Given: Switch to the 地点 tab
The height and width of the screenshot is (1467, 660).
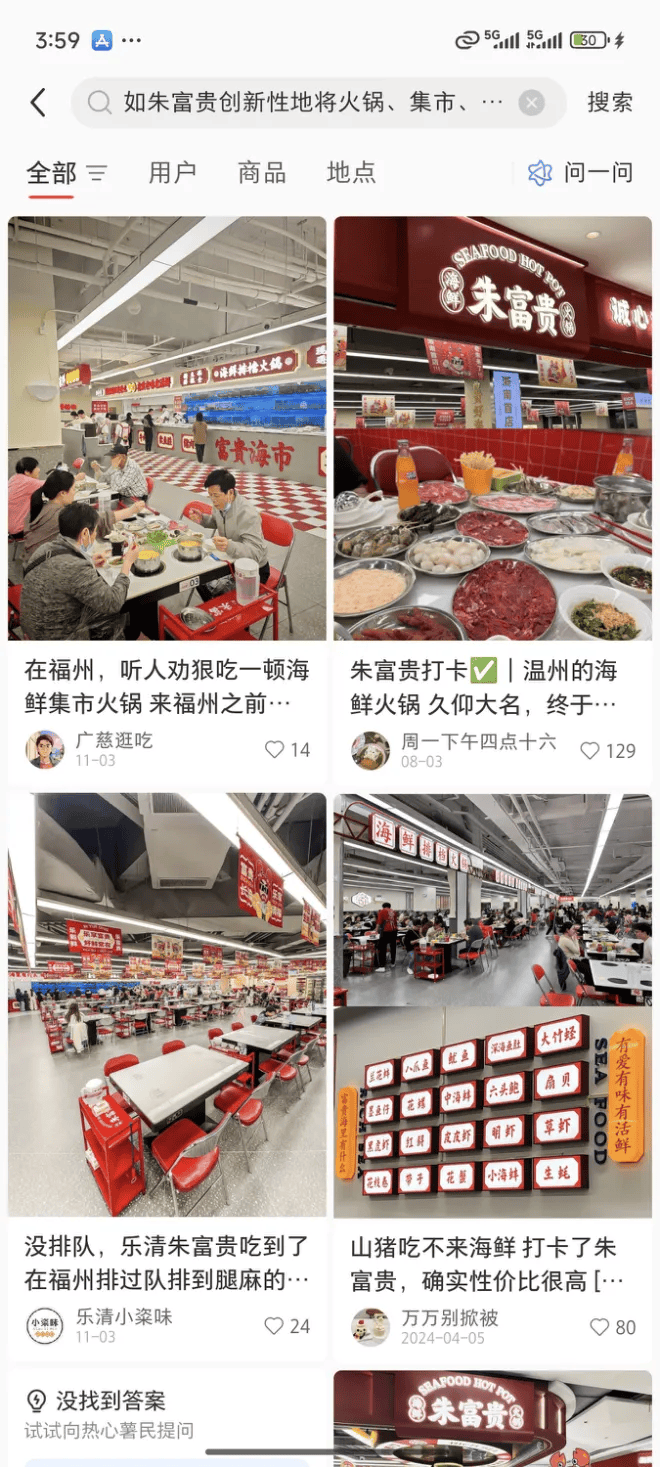Looking at the screenshot, I should [351, 172].
